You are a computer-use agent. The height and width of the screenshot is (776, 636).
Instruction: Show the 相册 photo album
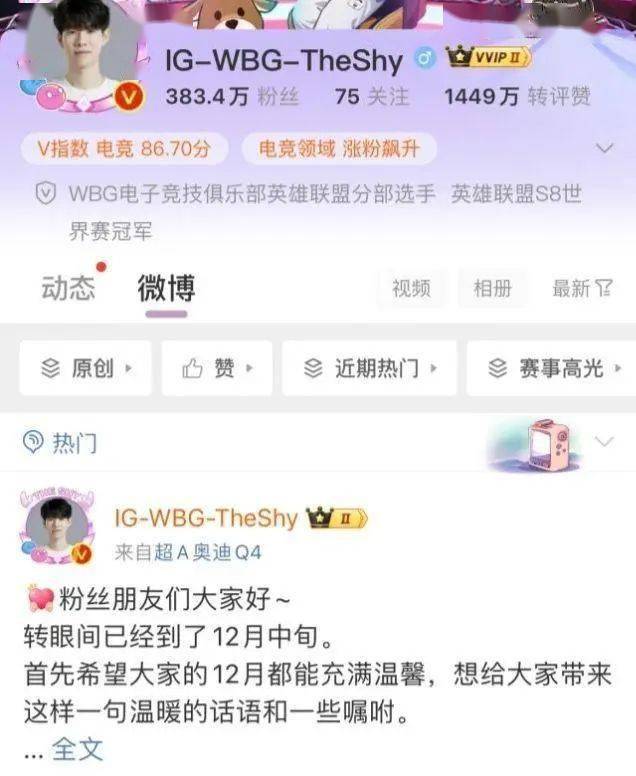click(x=492, y=288)
